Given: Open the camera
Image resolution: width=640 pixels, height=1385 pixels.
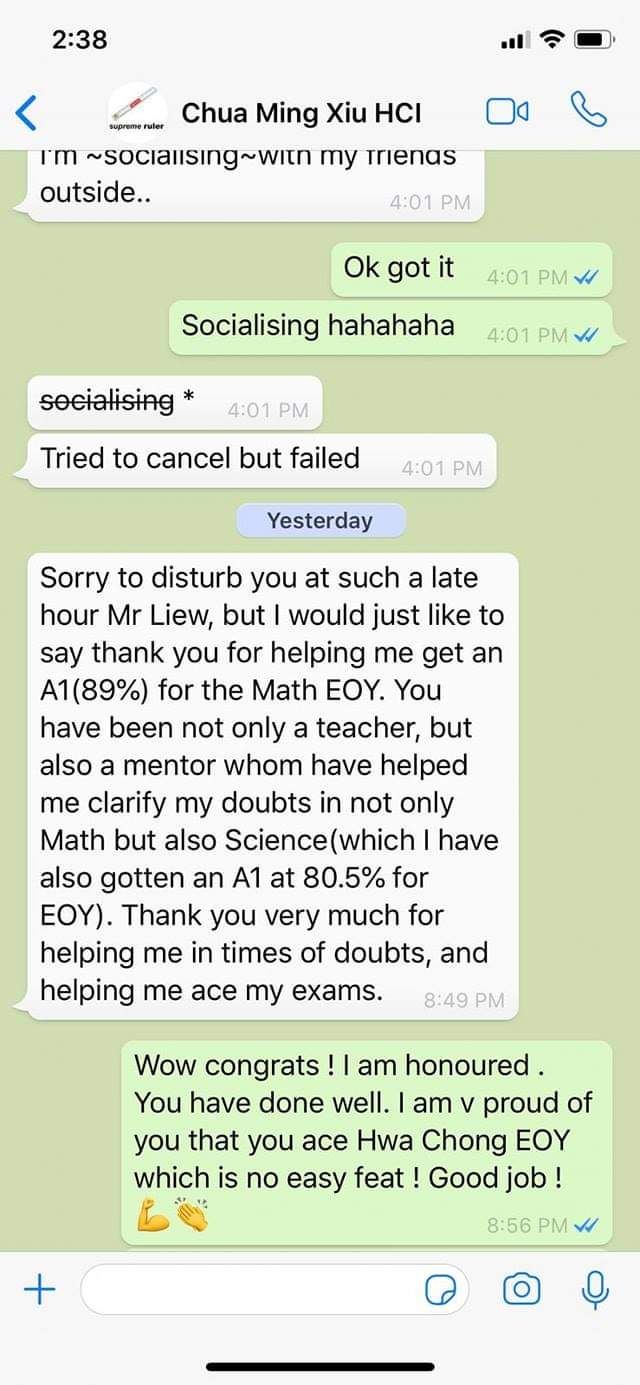Looking at the screenshot, I should (x=520, y=1290).
